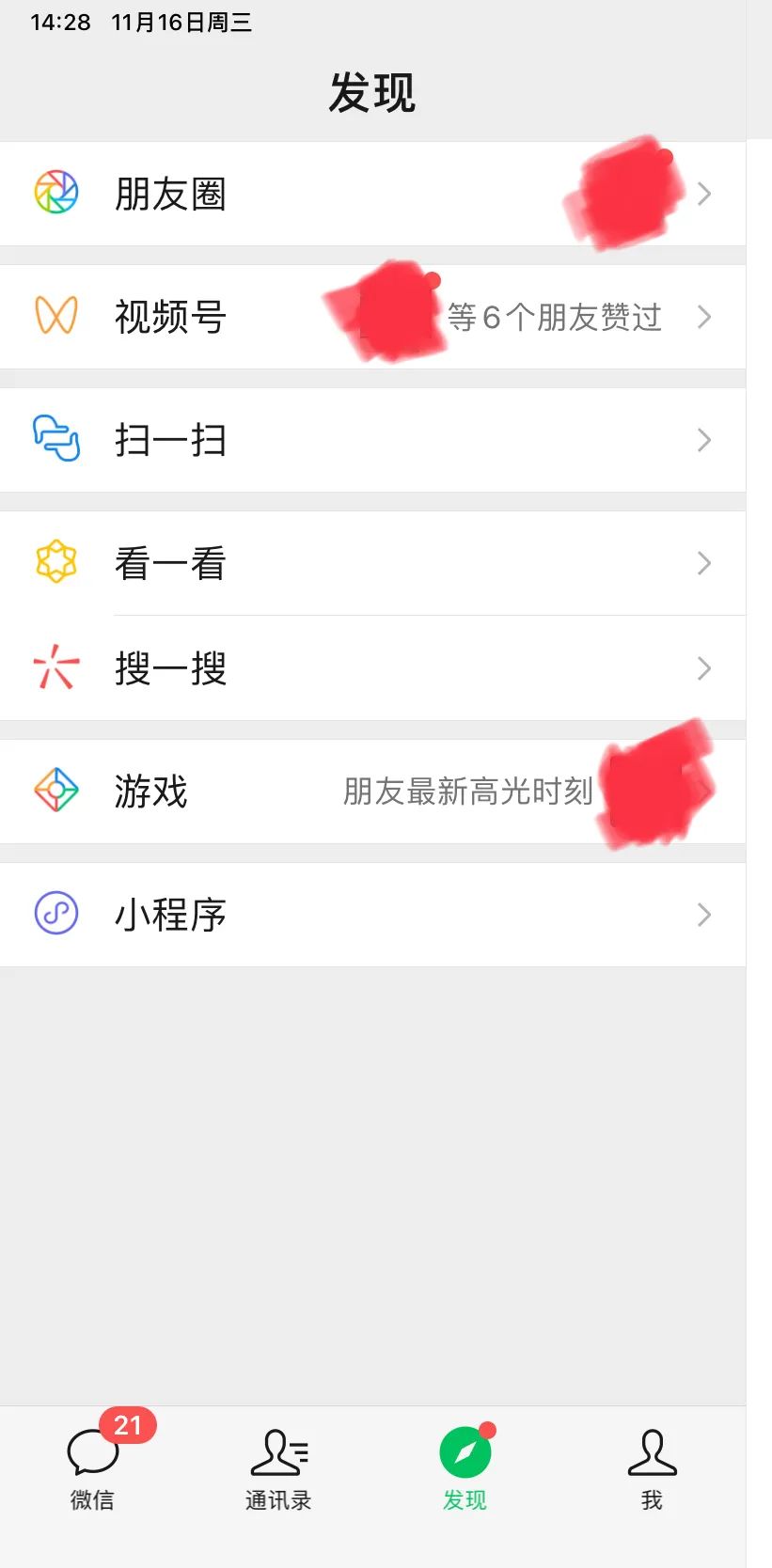Open Scan with the 扫一扫 QR icon
The height and width of the screenshot is (1568, 772).
[56, 440]
